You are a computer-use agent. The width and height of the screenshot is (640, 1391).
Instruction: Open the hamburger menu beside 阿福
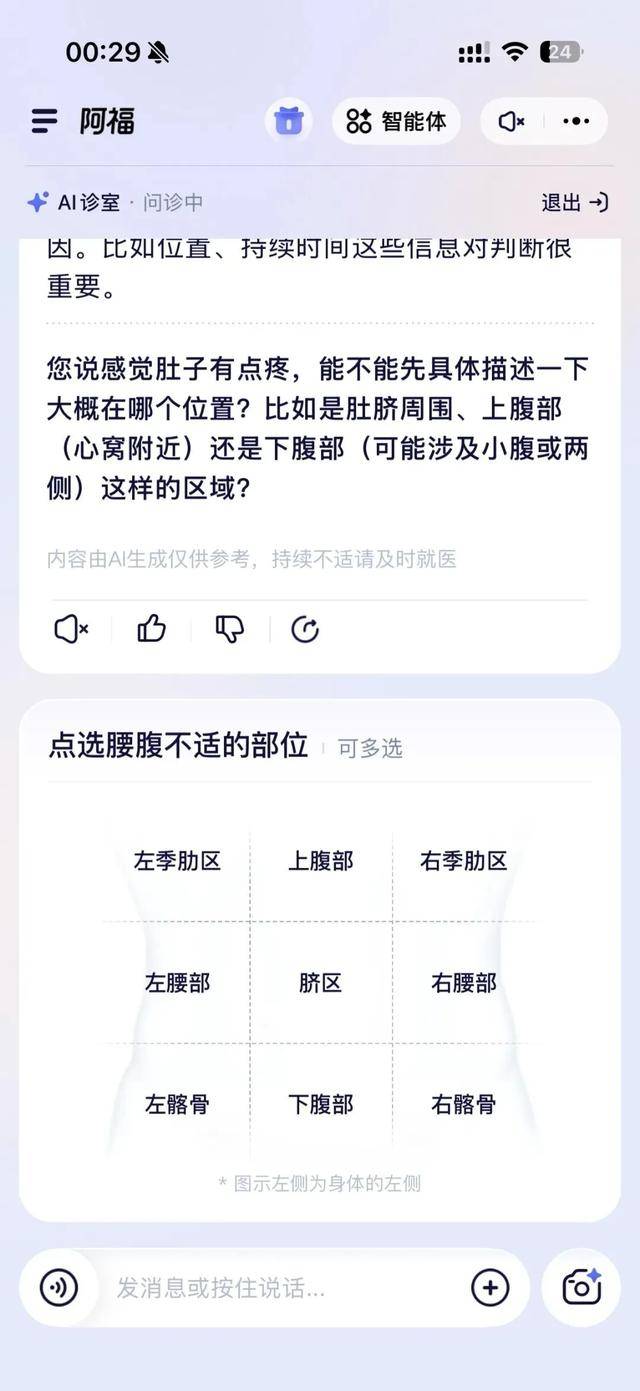tap(44, 122)
